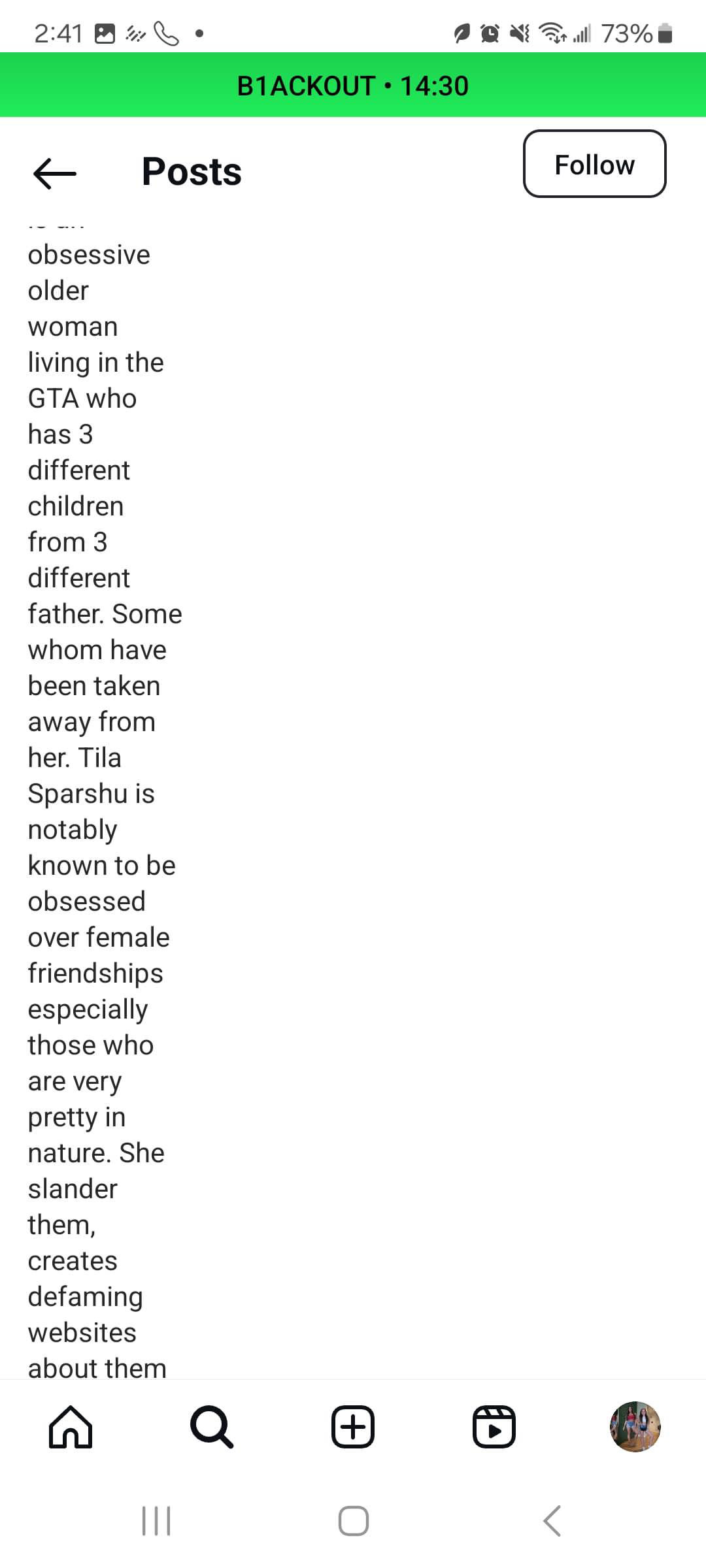Follow this account
706x1568 pixels.
[x=594, y=164]
